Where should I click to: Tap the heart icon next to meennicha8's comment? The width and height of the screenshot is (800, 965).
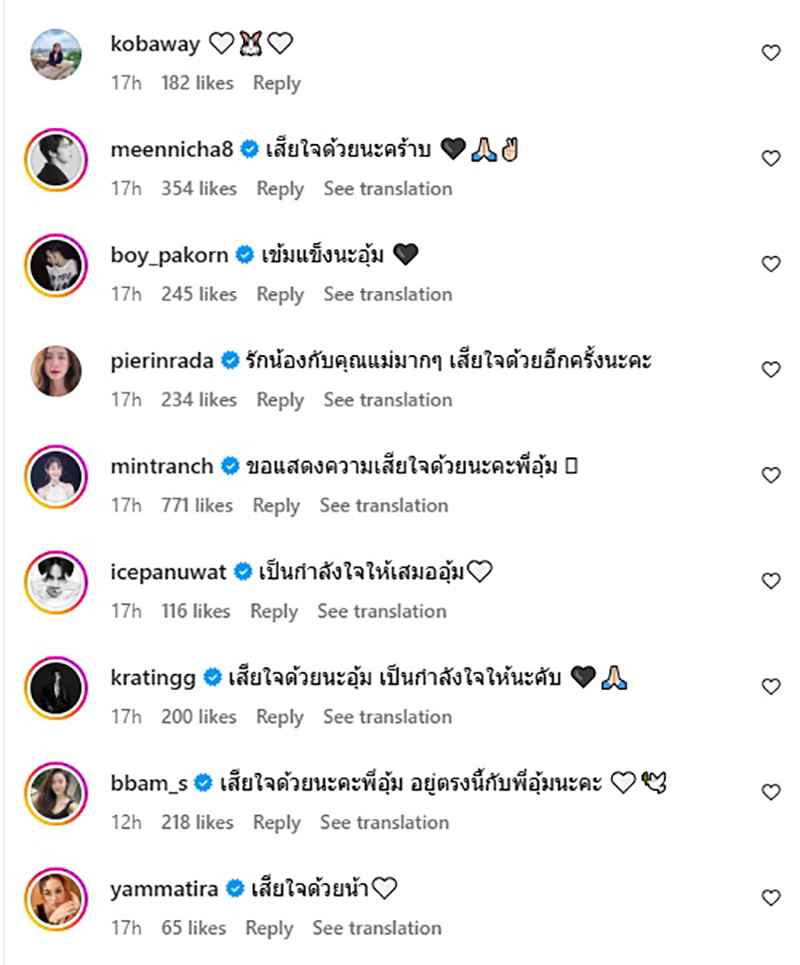(771, 158)
